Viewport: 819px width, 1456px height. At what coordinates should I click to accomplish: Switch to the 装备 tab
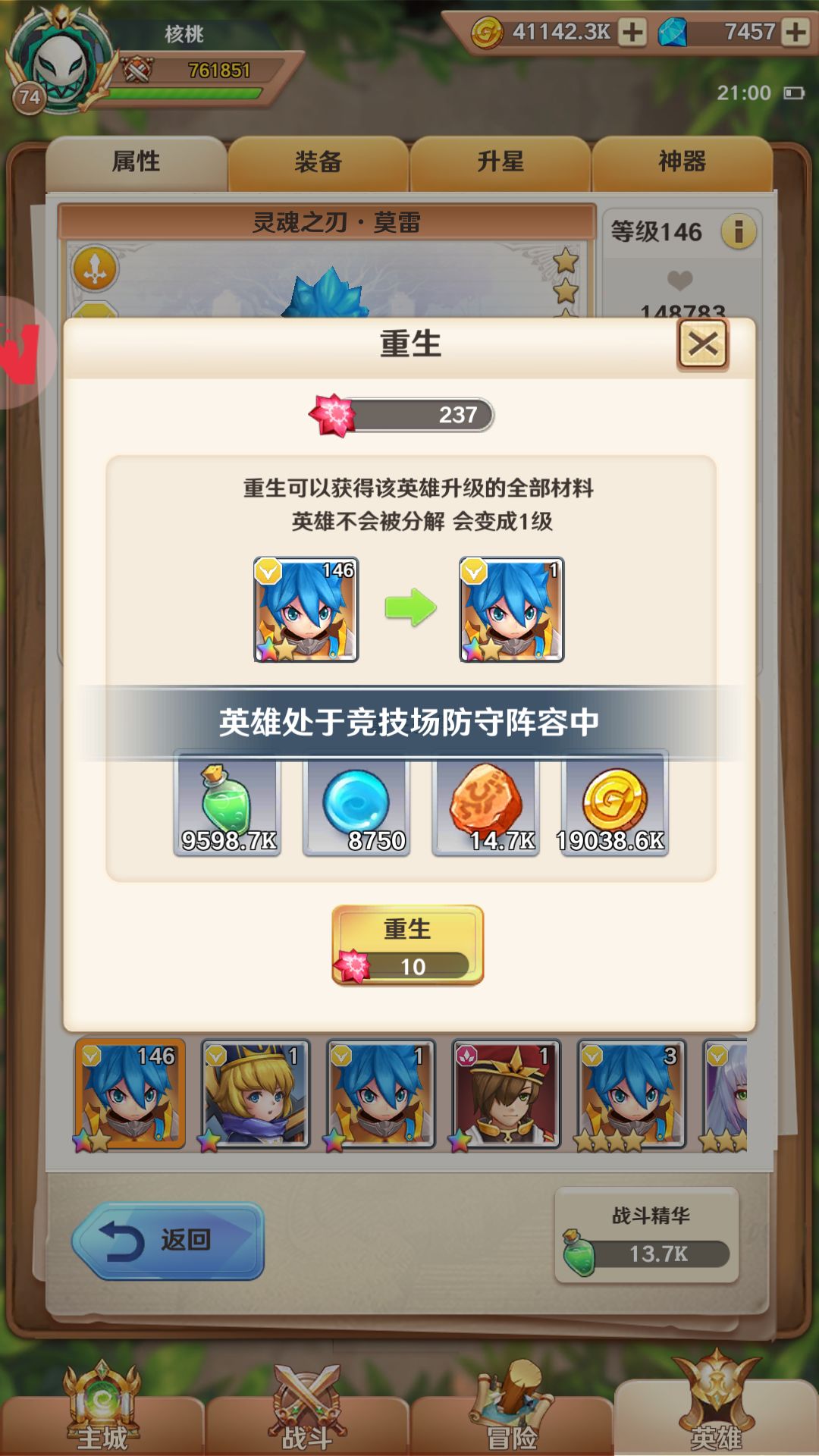coord(318,162)
